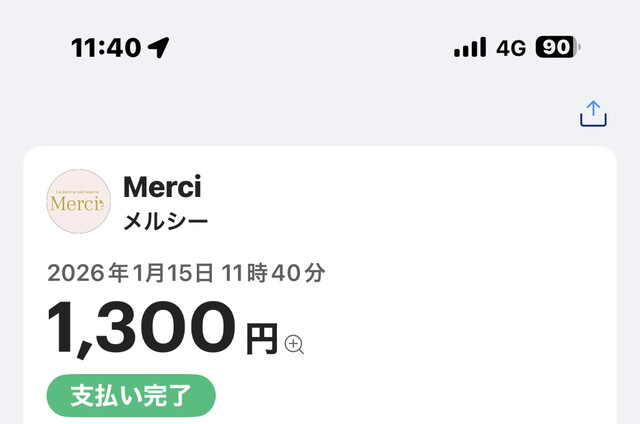
Task: Enlarge the 1,300 yen amount with the magnifier
Action: (x=294, y=344)
